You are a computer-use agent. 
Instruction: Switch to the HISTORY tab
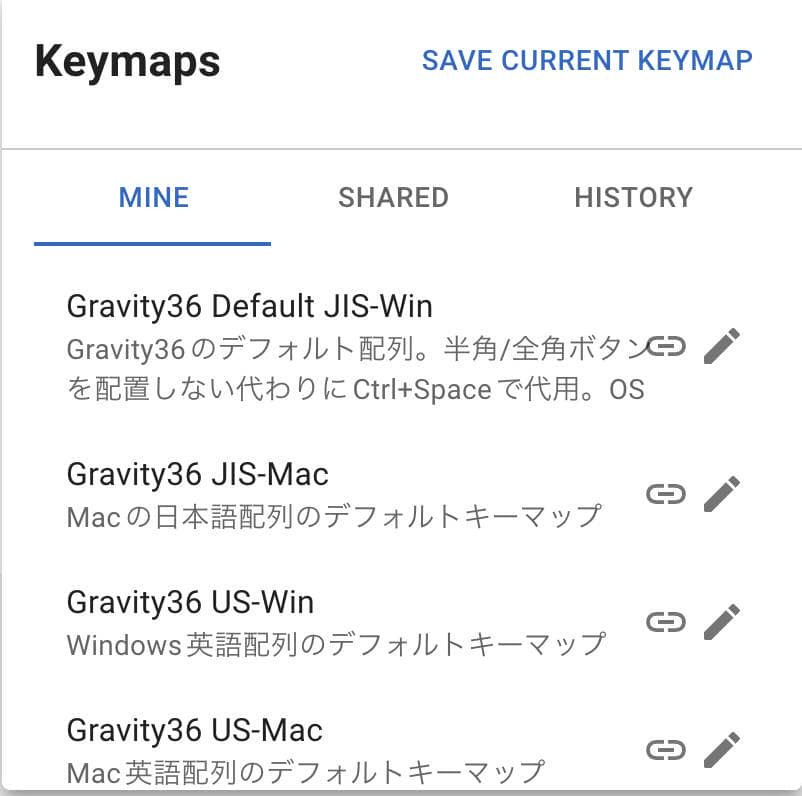coord(633,197)
